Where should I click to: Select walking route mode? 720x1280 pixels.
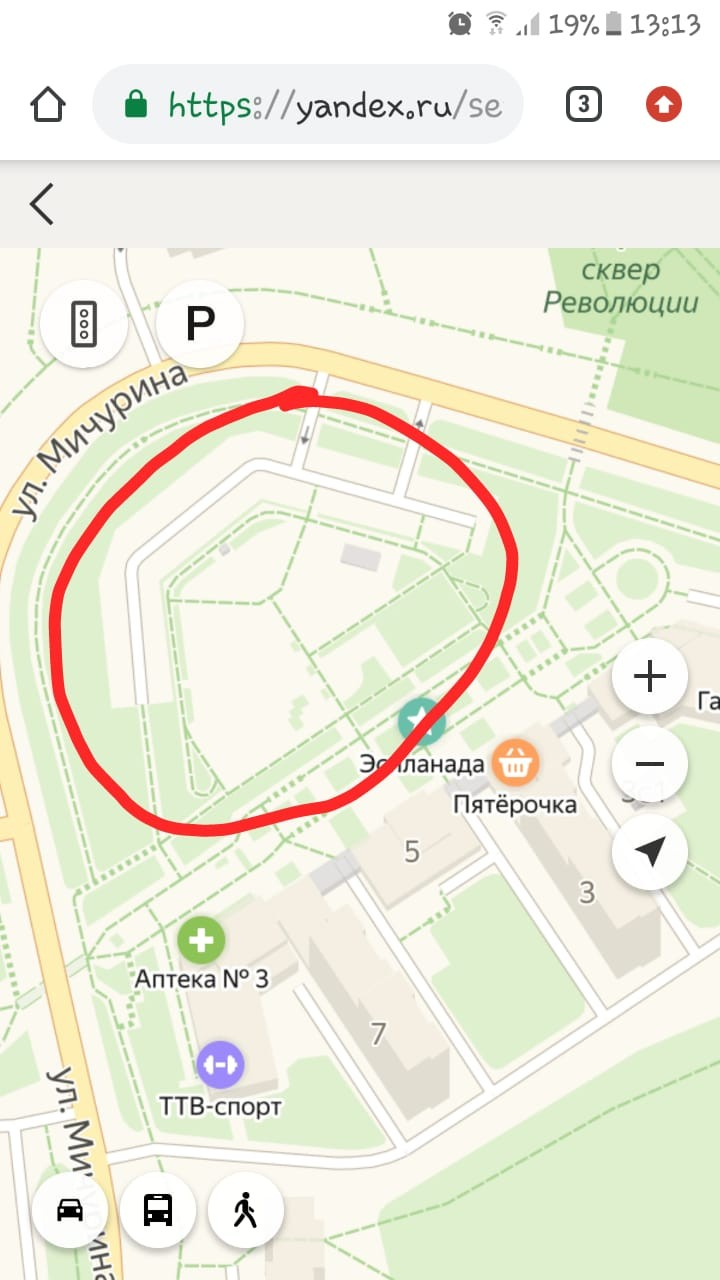246,1210
